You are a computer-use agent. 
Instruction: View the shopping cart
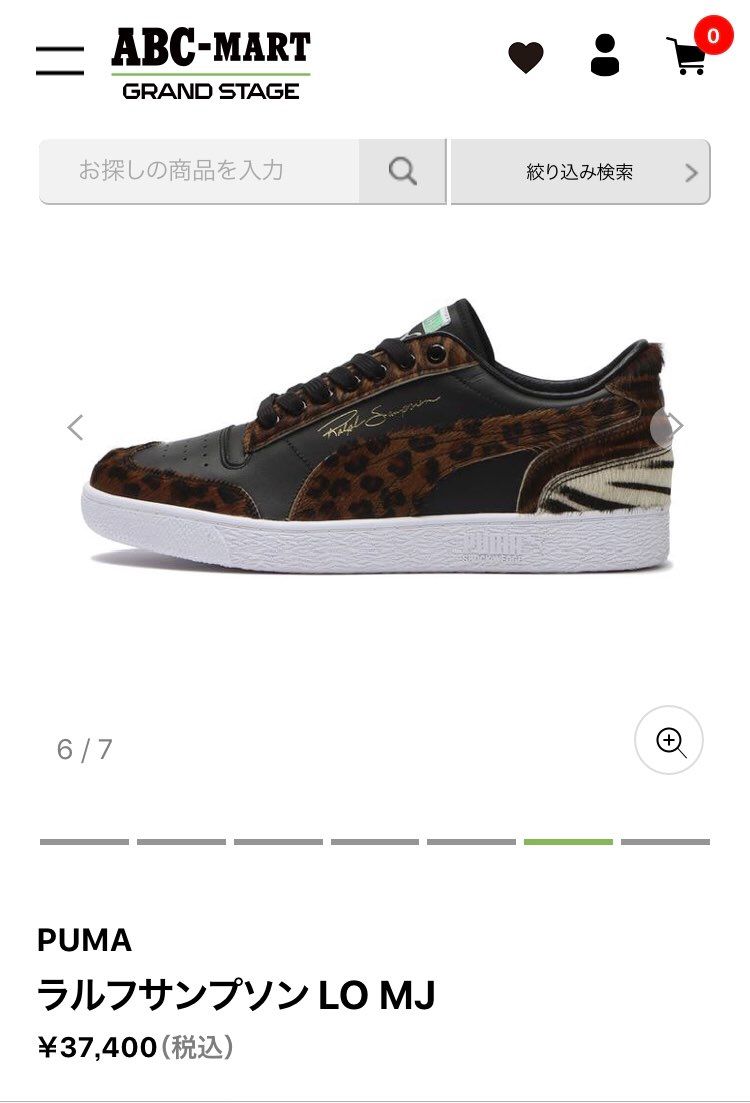689,56
